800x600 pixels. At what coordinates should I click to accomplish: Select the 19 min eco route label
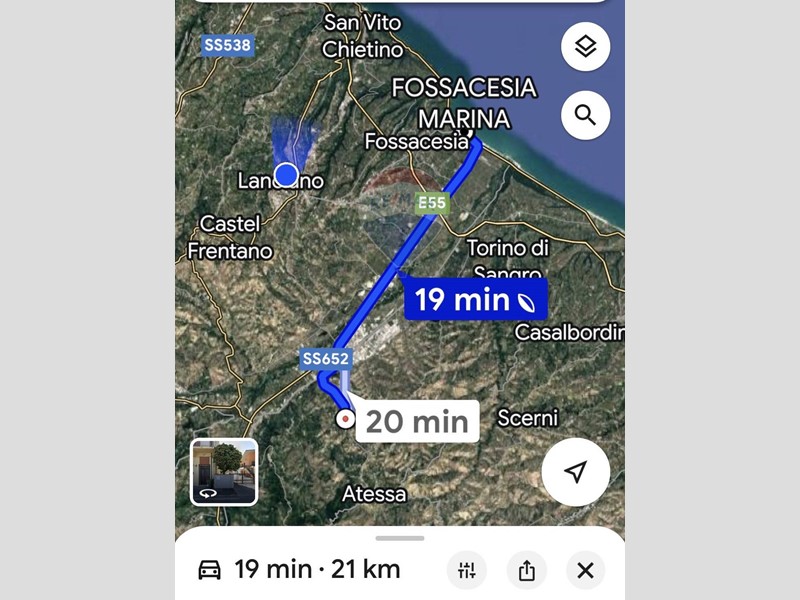click(476, 300)
